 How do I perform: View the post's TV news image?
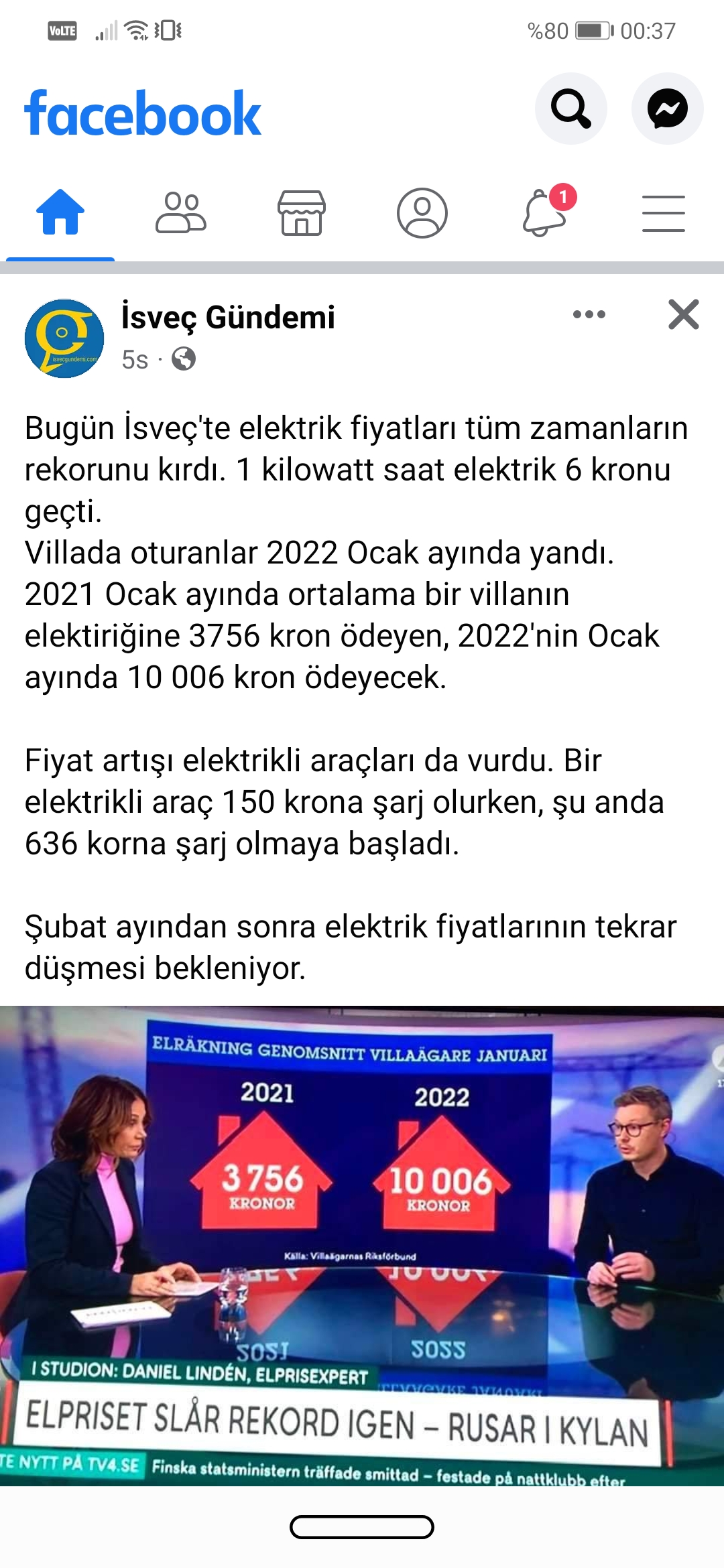362,1245
